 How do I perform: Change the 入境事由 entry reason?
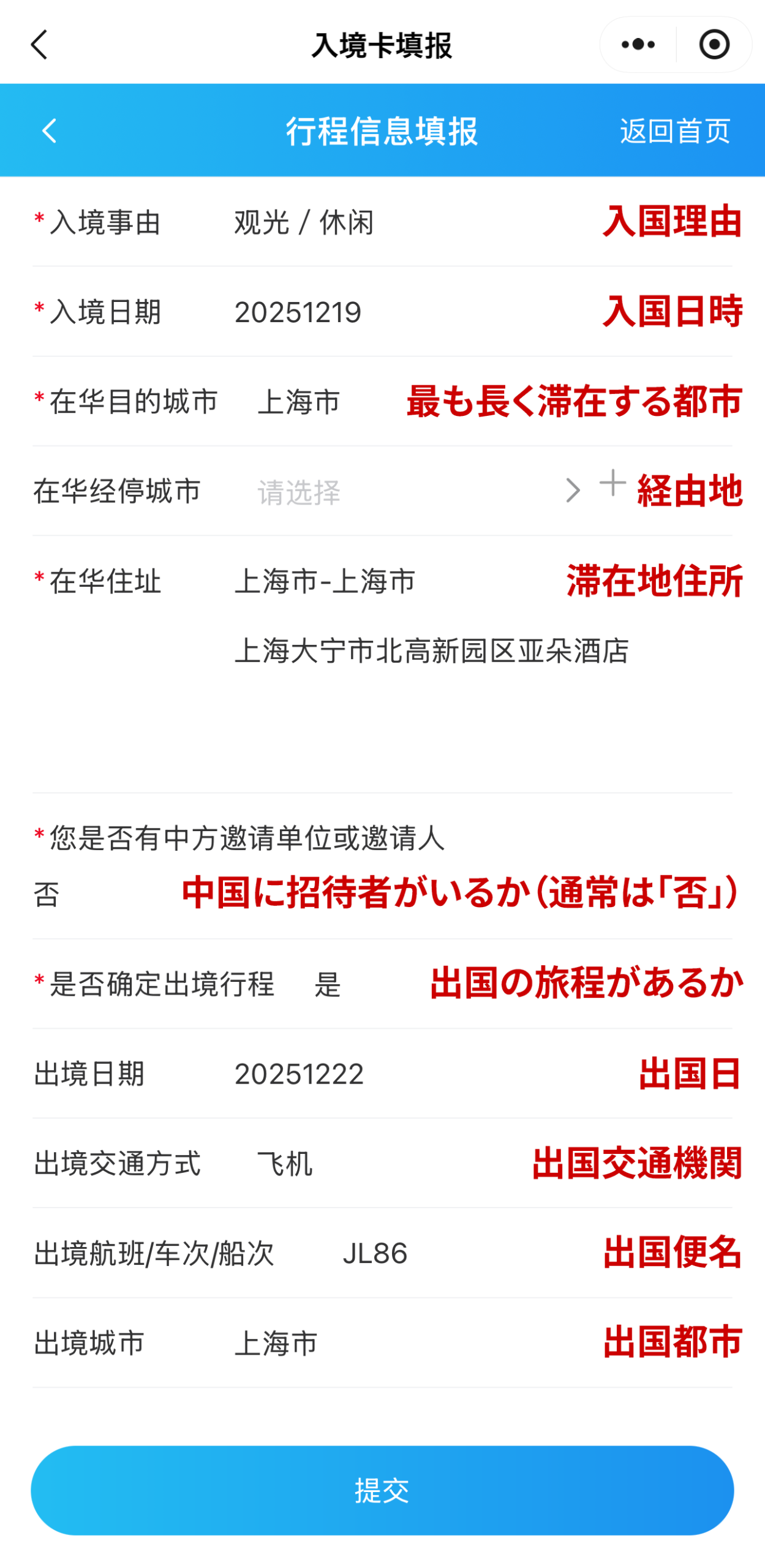tap(304, 222)
